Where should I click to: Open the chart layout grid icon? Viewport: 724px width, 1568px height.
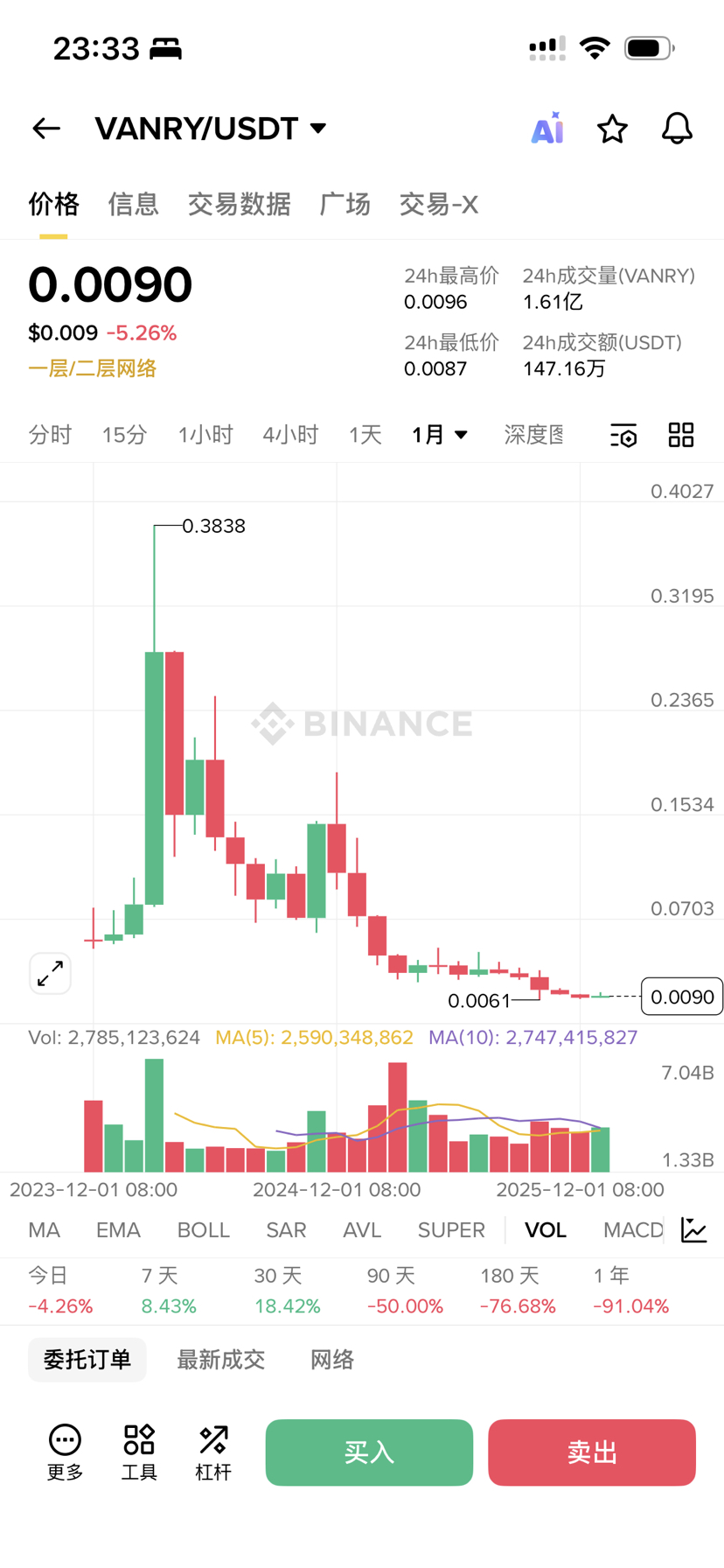pyautogui.click(x=681, y=435)
